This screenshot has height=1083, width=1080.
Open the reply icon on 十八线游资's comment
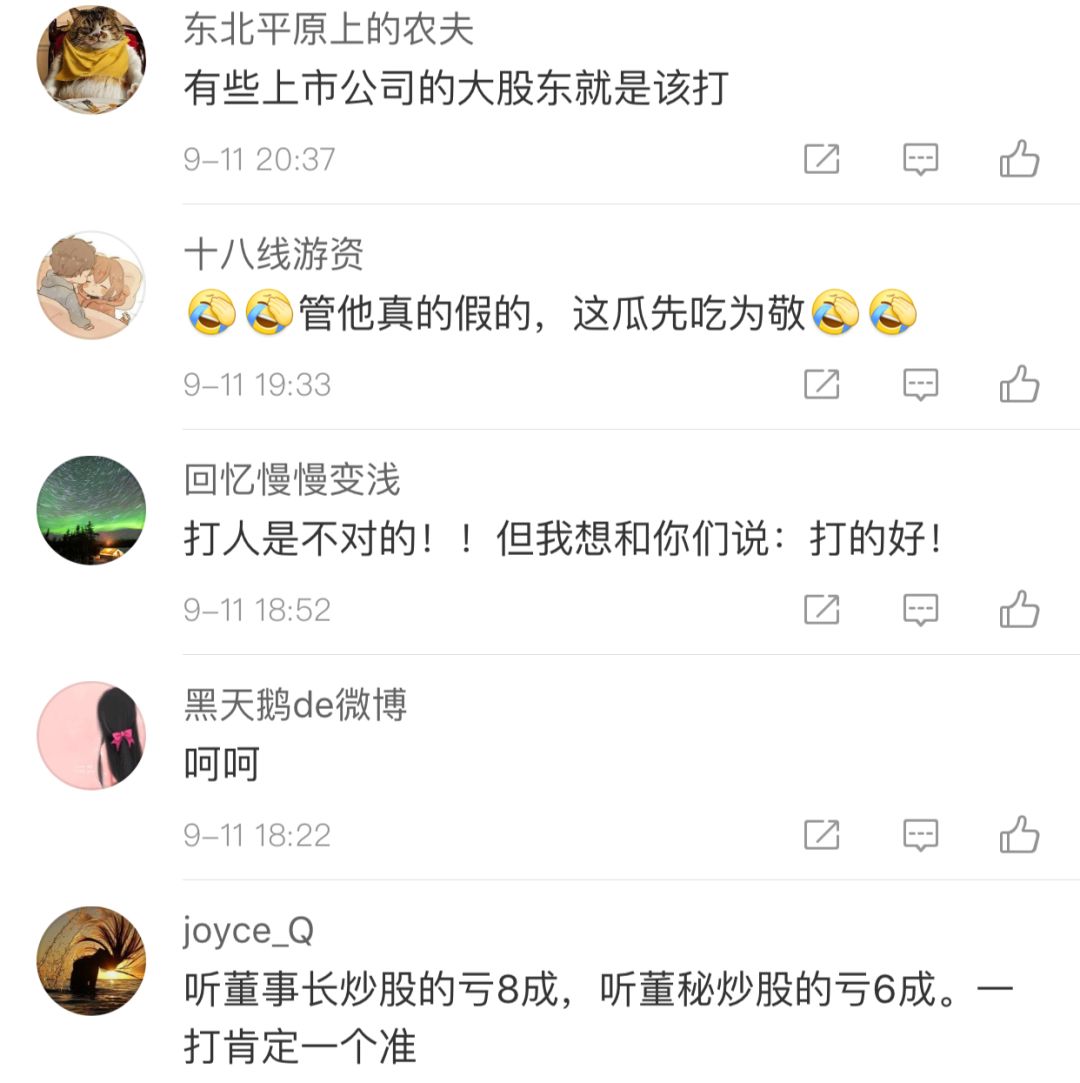click(x=920, y=382)
